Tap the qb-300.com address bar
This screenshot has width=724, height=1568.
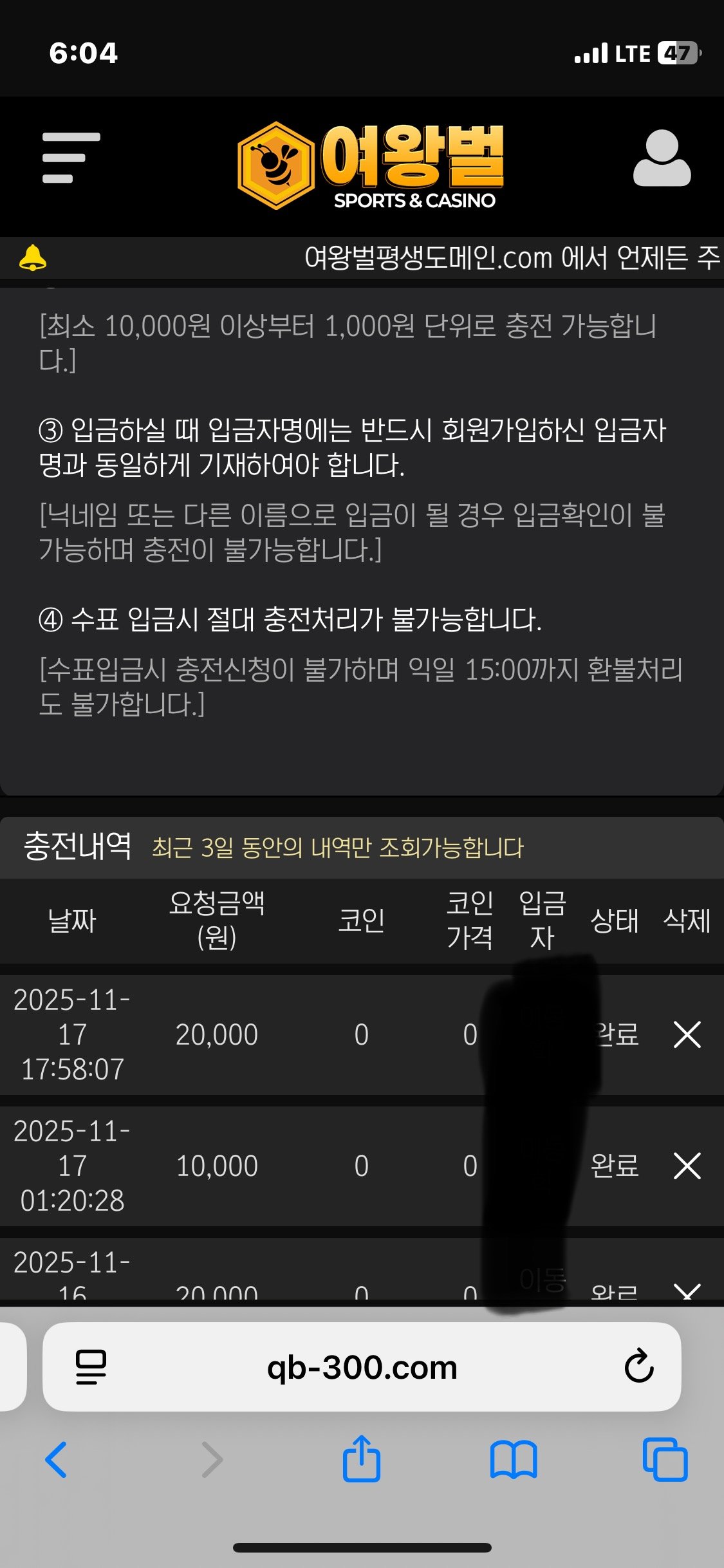click(x=362, y=1367)
